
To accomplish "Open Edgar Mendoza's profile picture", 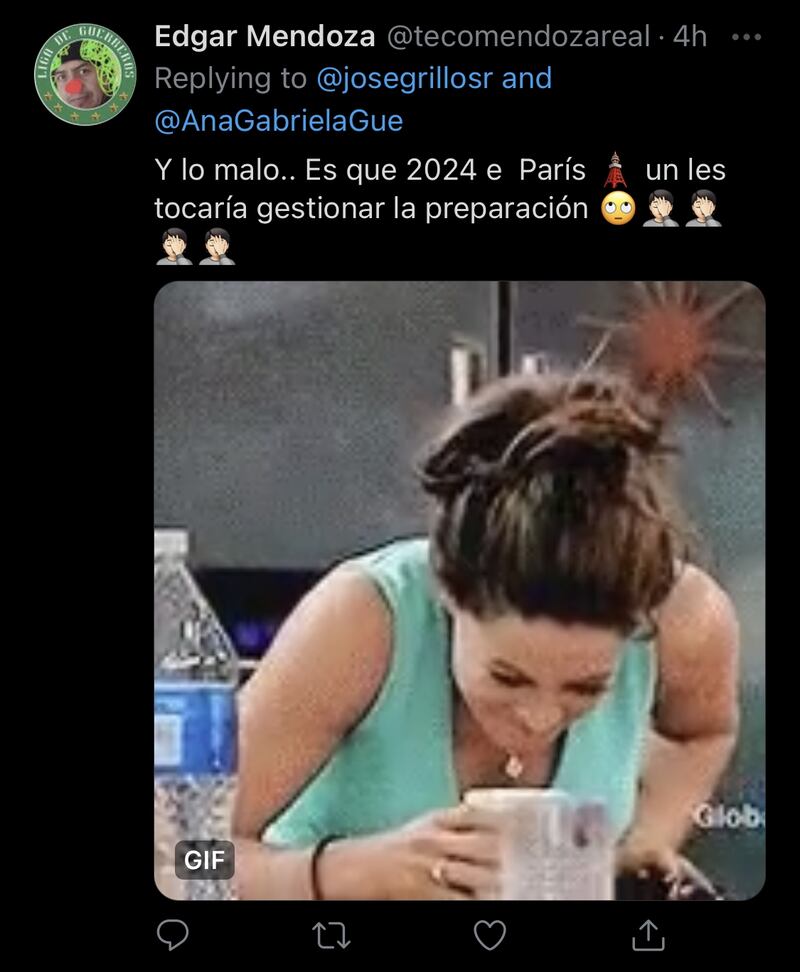I will tap(85, 75).
